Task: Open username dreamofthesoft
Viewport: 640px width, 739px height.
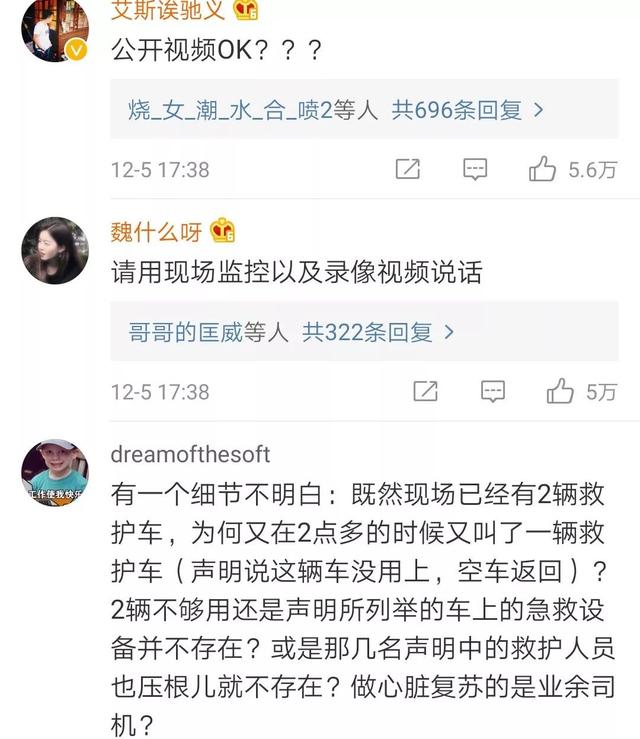Action: [x=190, y=454]
